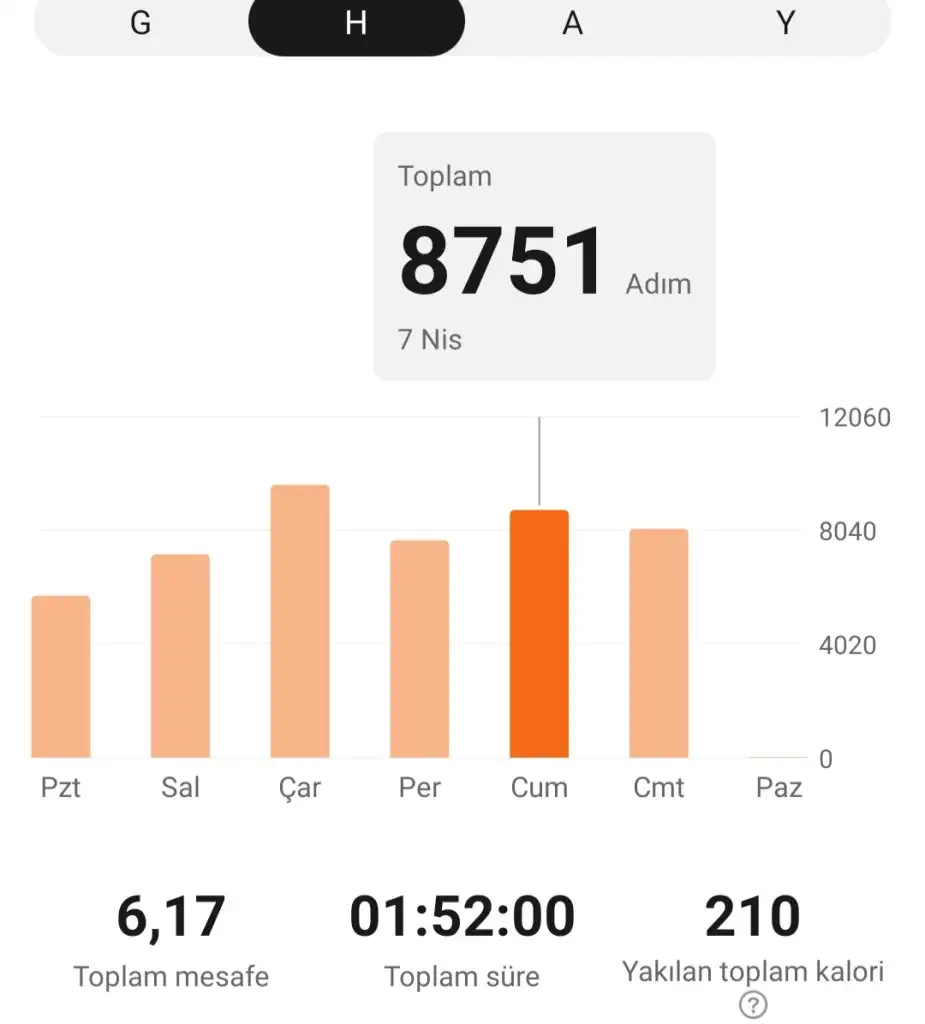Screen dimensions: 925x1024
Task: Show step count for the Sal bar
Action: tap(180, 656)
